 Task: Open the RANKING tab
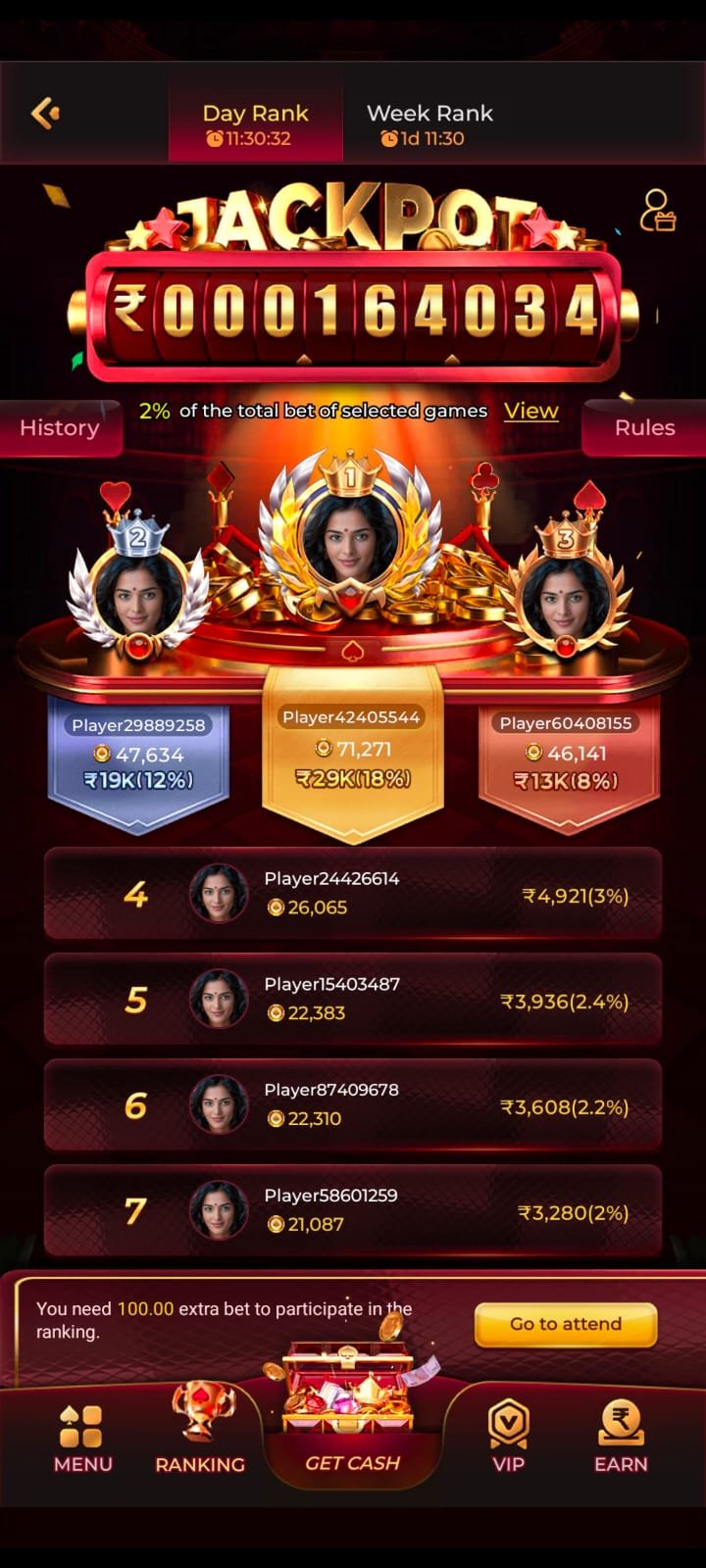click(200, 1430)
